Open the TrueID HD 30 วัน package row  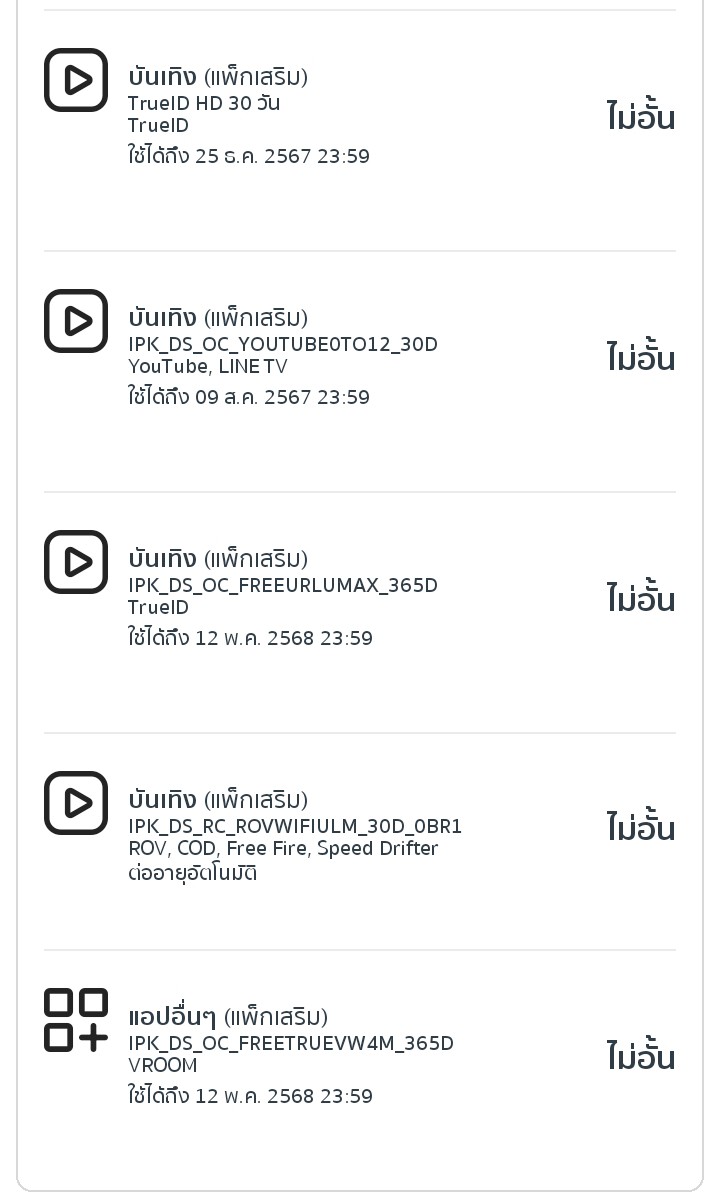point(360,116)
